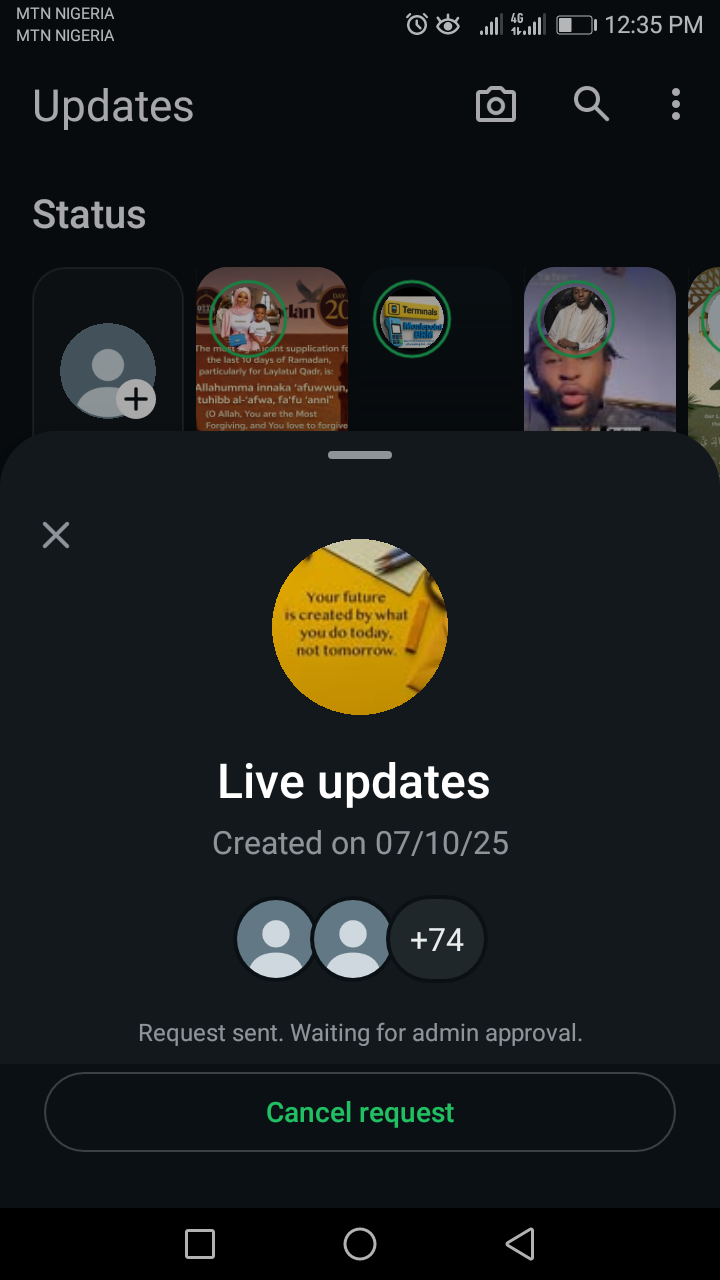Add a new status
This screenshot has height=1280, width=720.
pos(108,370)
